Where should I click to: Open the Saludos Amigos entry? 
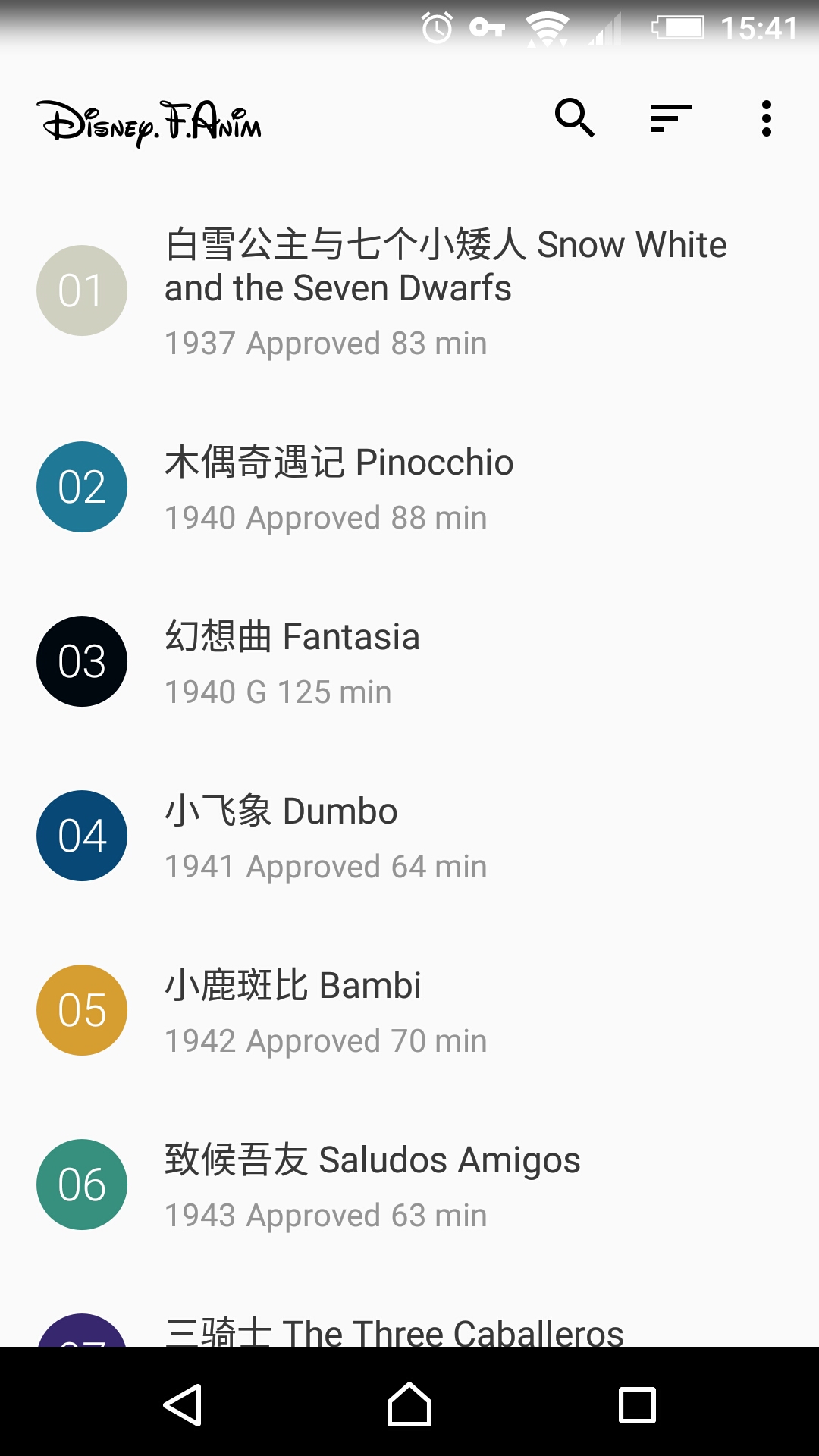tap(409, 1185)
